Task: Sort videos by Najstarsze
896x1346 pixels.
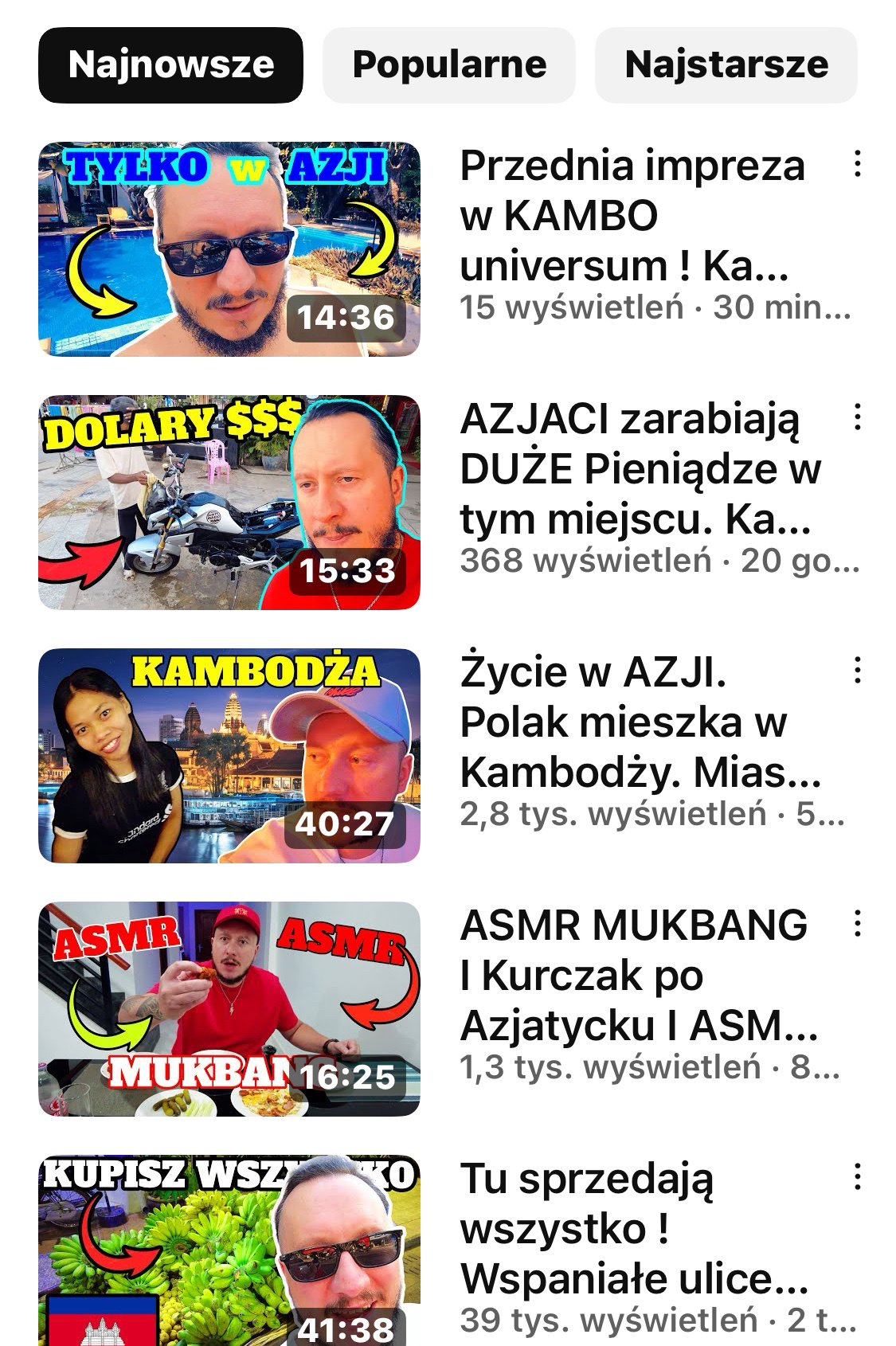Action: (726, 65)
